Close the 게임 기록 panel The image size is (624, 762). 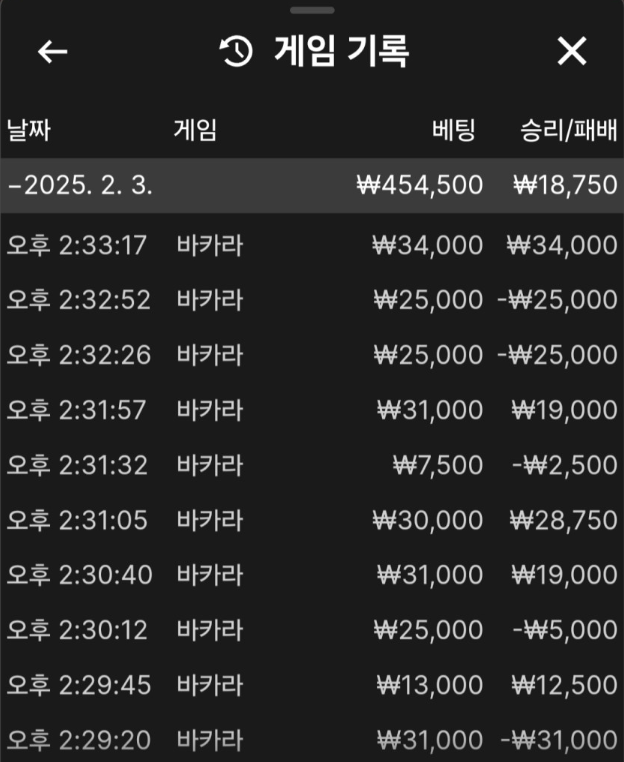tap(571, 51)
